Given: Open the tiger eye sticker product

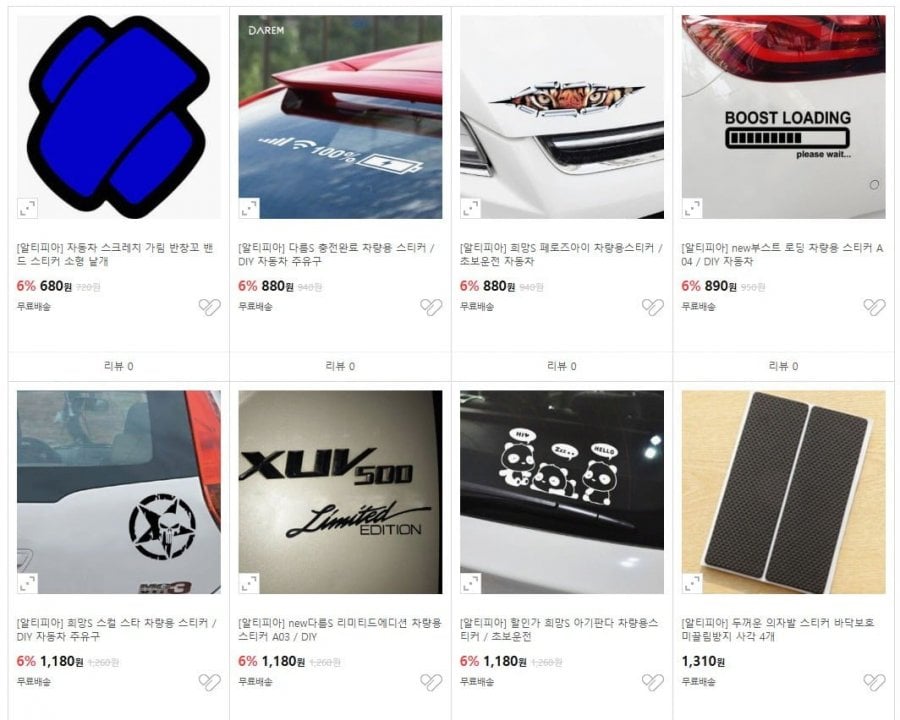Looking at the screenshot, I should point(561,117).
